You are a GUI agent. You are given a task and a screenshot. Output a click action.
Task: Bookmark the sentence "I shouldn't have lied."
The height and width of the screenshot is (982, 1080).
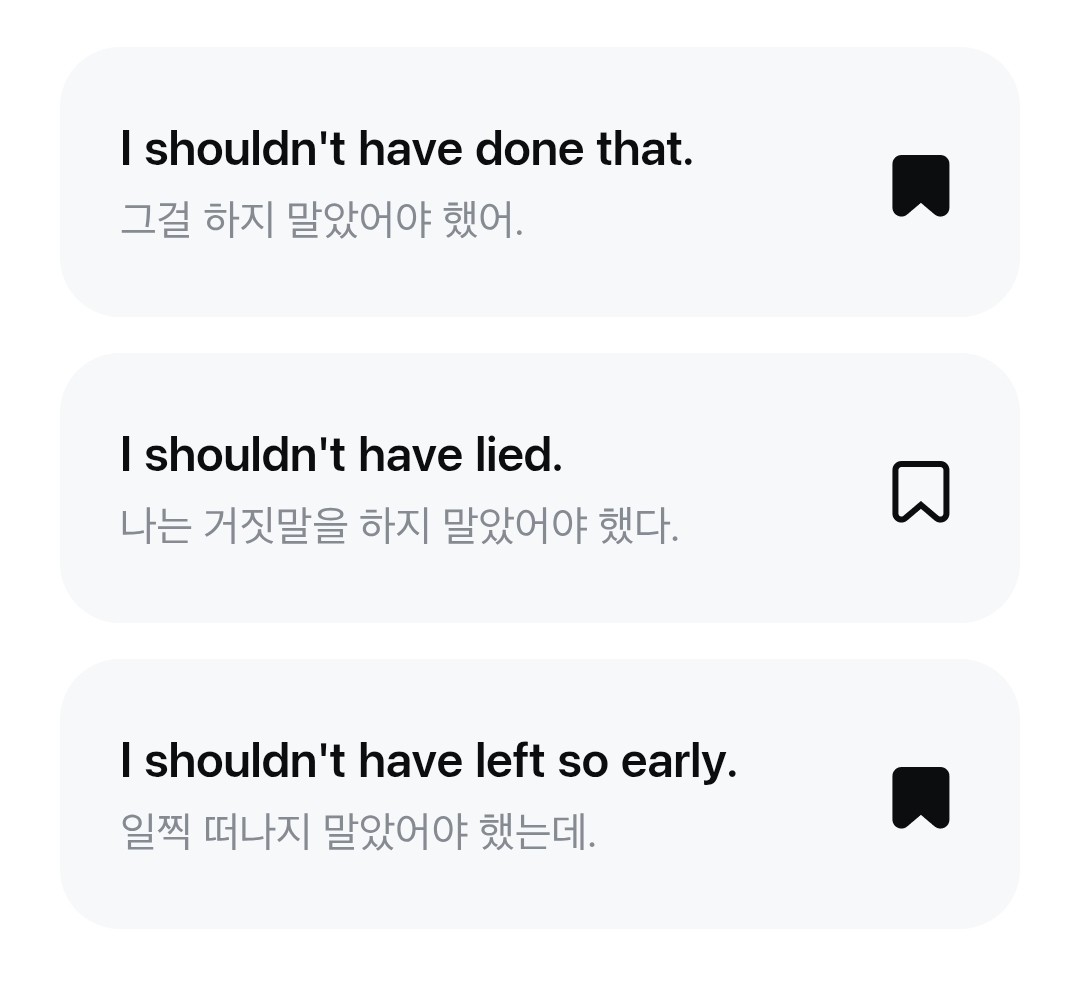(x=920, y=492)
